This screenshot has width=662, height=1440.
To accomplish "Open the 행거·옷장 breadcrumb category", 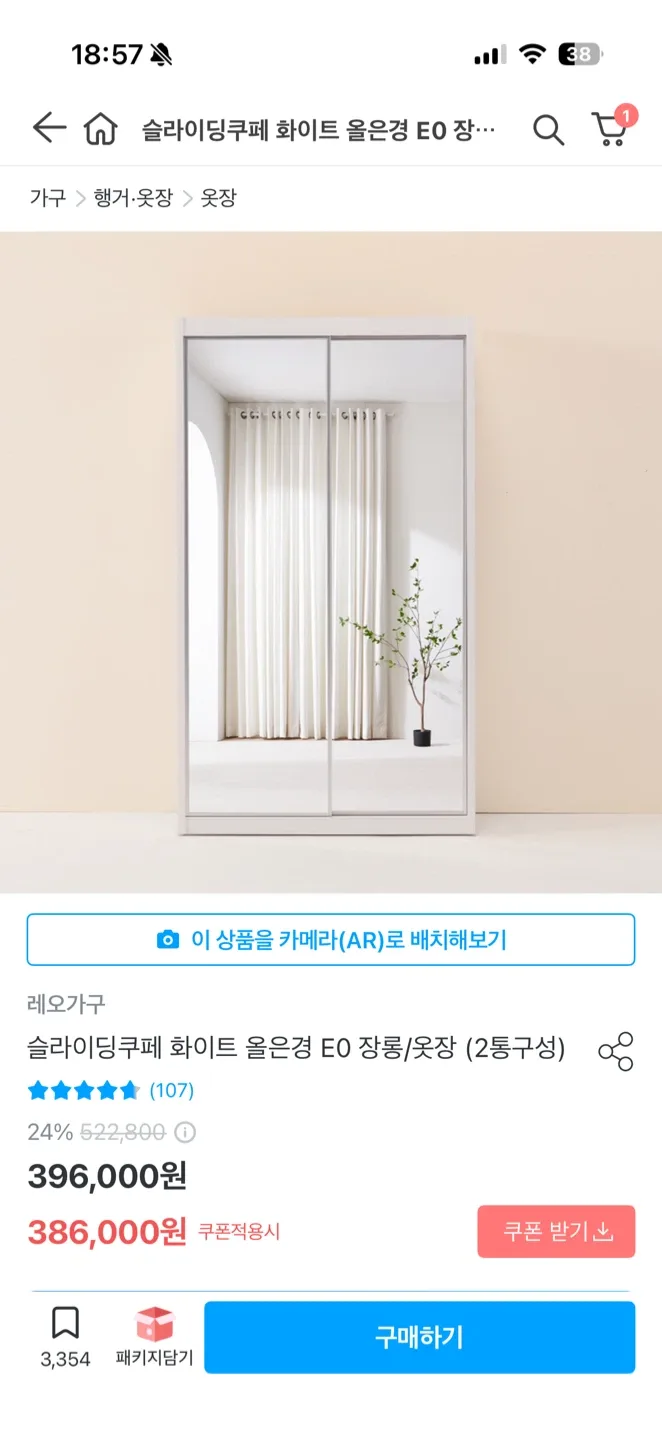I will pyautogui.click(x=134, y=198).
